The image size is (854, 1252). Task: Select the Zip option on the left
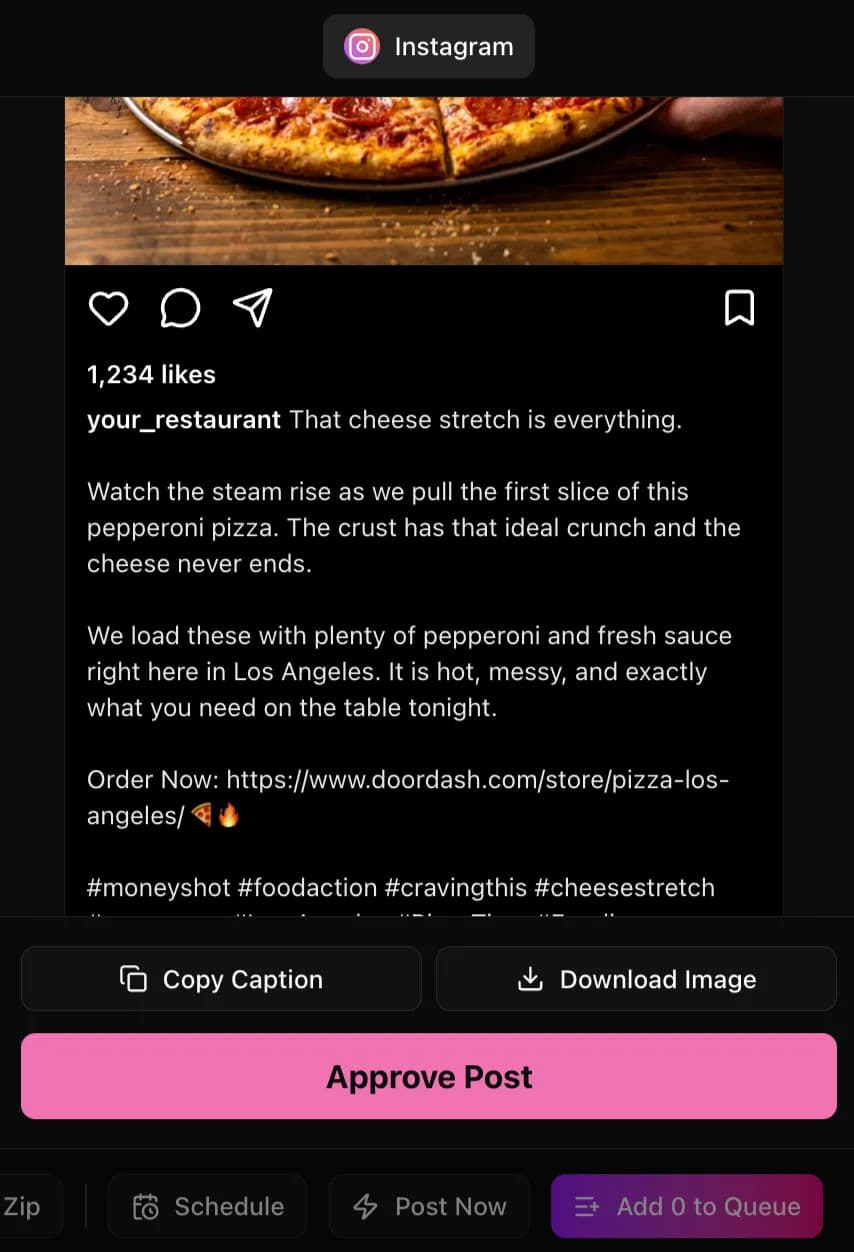pos(22,1206)
